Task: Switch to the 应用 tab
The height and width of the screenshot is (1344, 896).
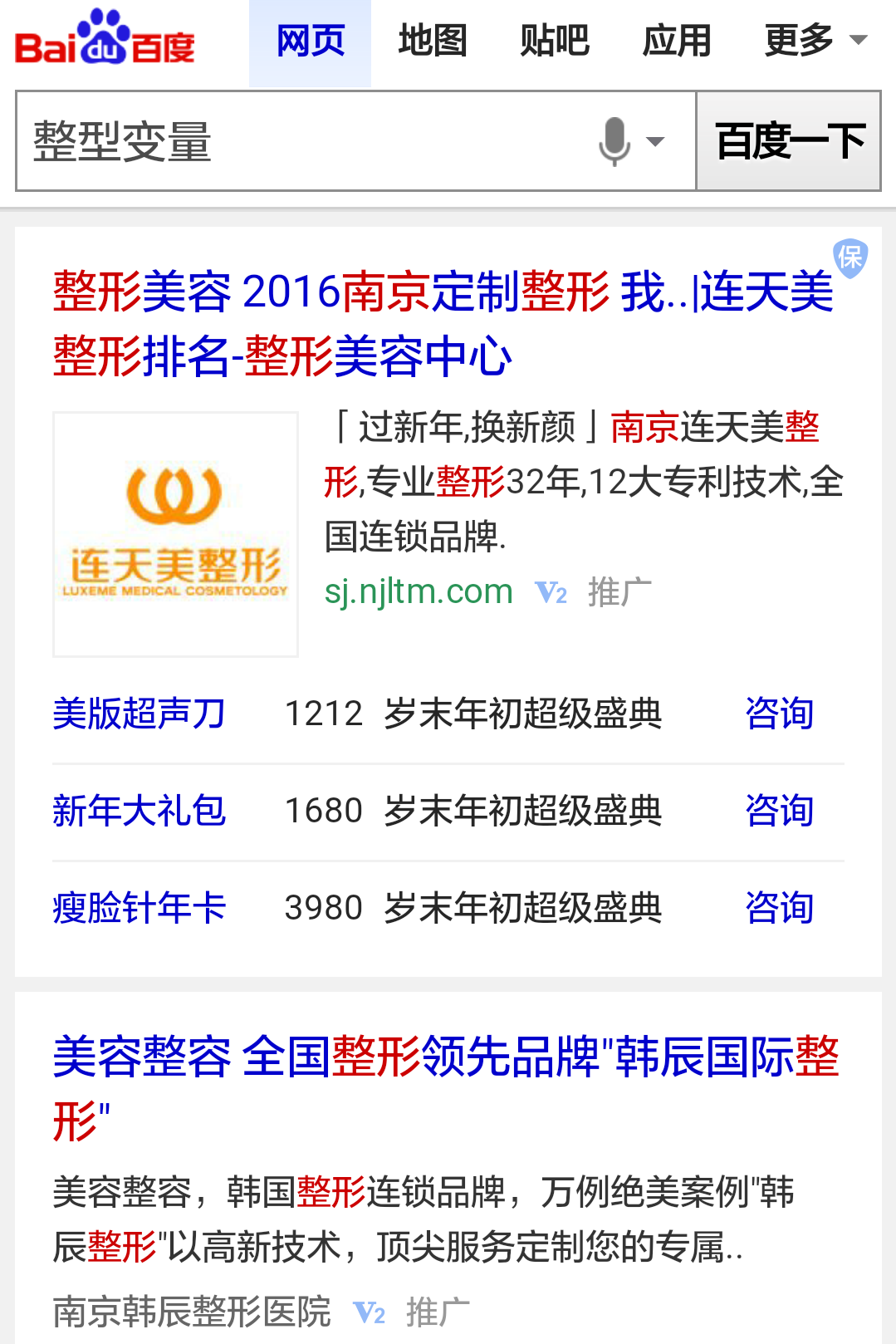Action: point(677,40)
